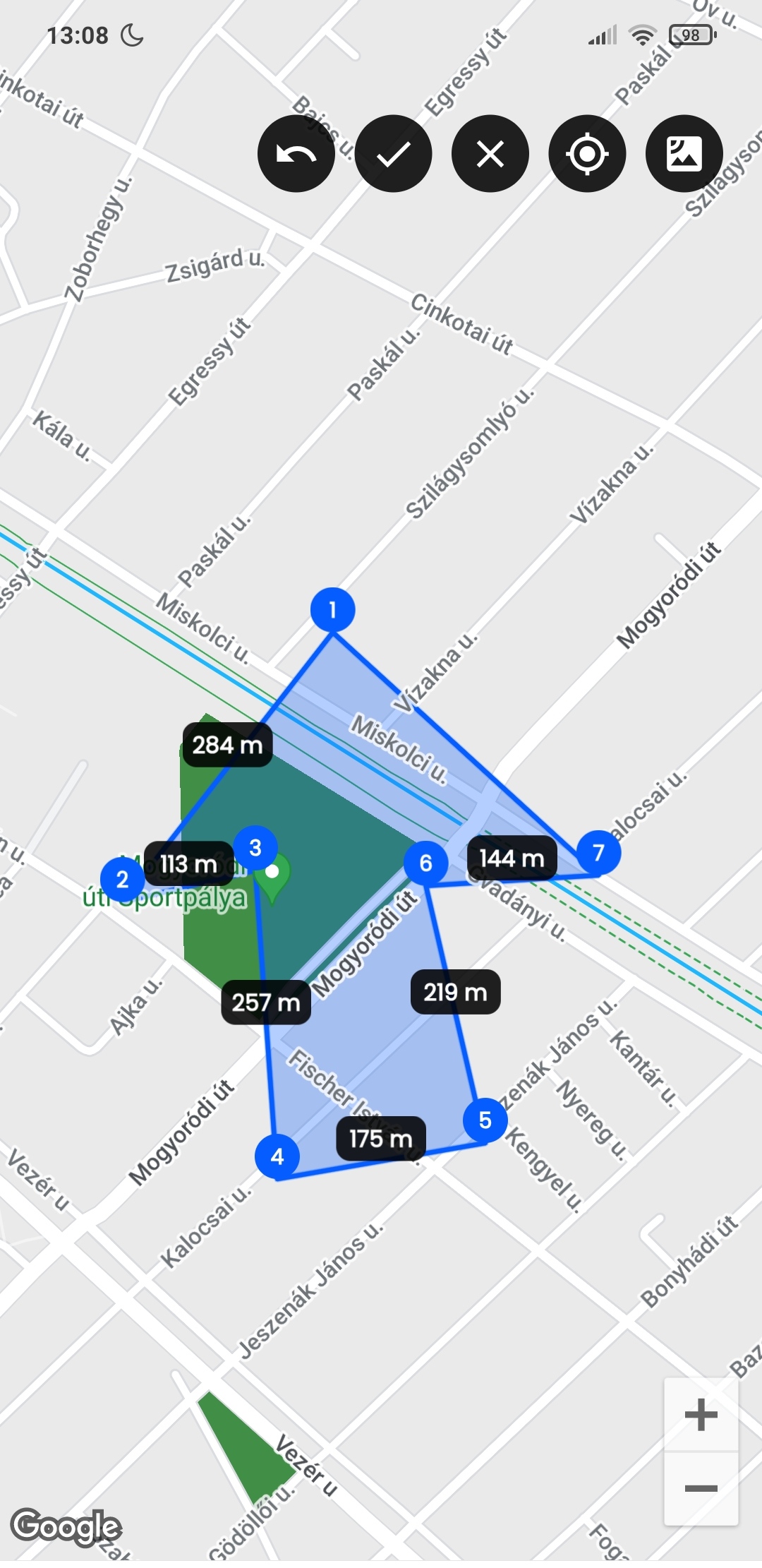Screen dimensions: 762x1568
Task: Select polygon point 4
Action: (x=277, y=1156)
